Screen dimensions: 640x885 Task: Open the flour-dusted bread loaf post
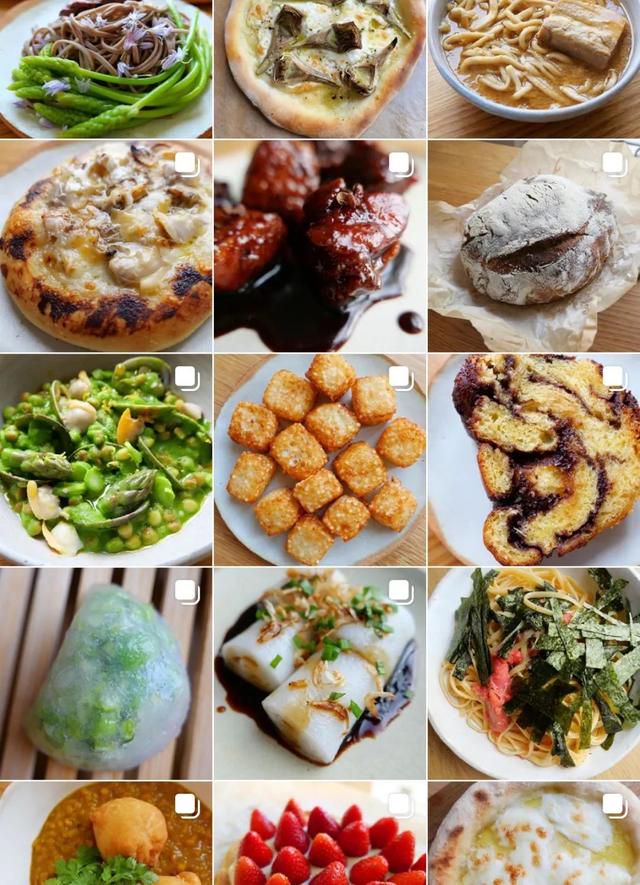534,246
